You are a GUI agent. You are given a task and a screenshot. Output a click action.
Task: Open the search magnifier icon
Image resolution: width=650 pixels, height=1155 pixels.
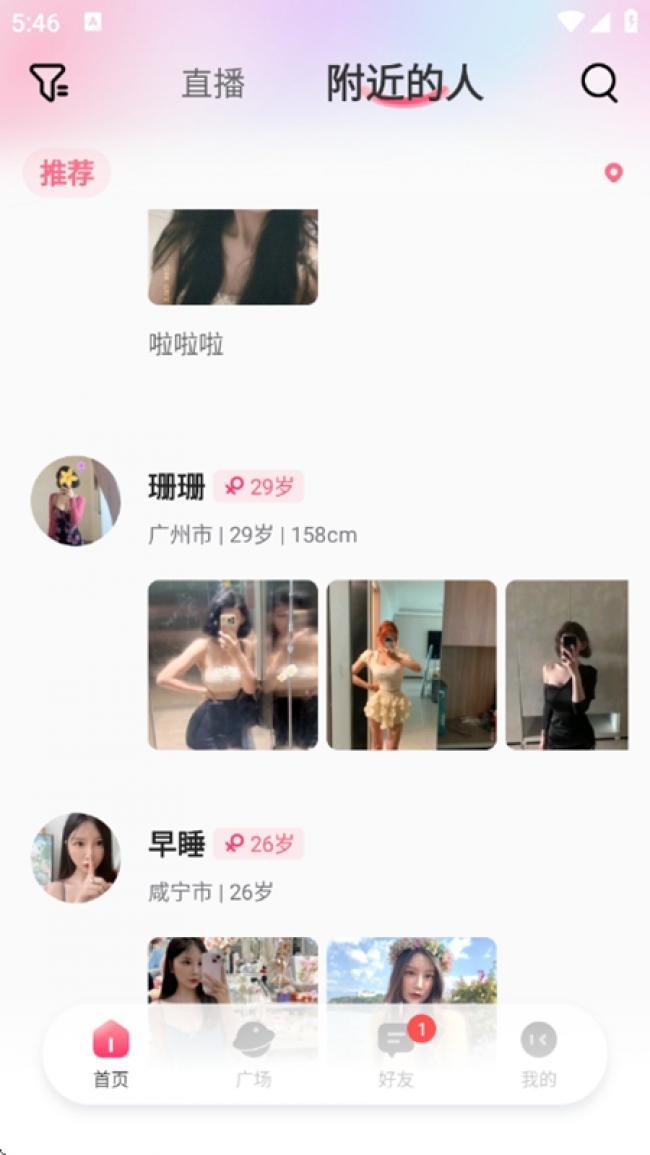pos(599,82)
